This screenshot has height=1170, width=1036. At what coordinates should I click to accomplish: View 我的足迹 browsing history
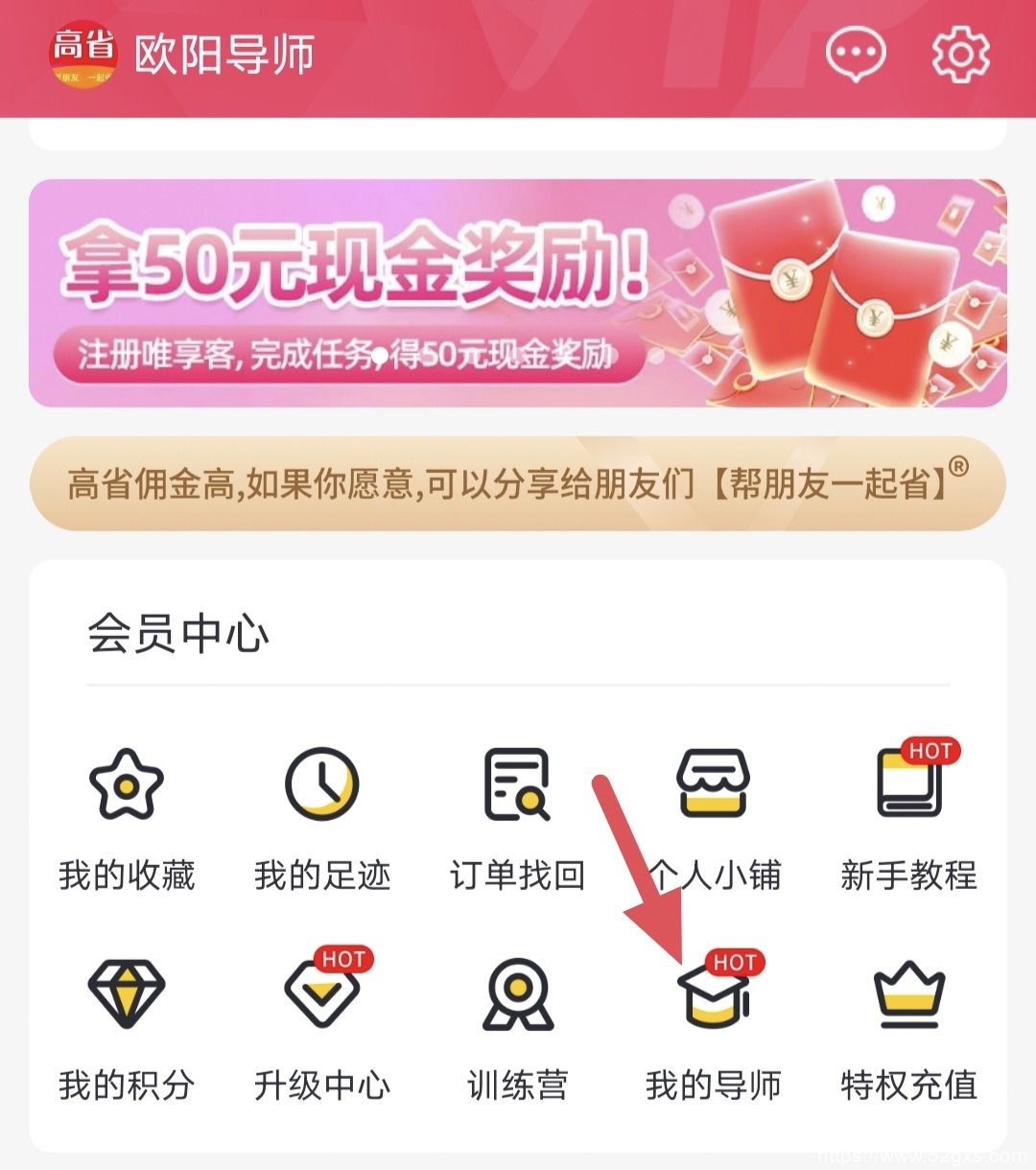(x=322, y=815)
